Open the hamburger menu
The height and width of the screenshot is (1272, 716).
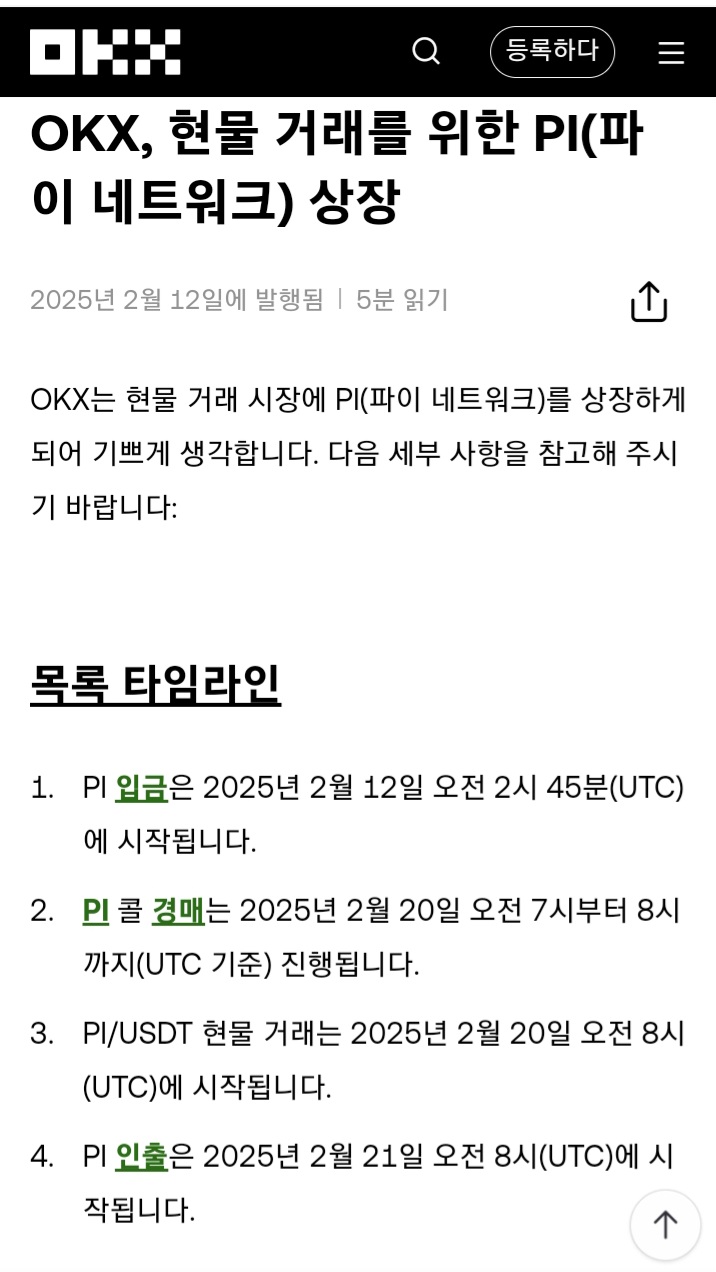click(671, 53)
